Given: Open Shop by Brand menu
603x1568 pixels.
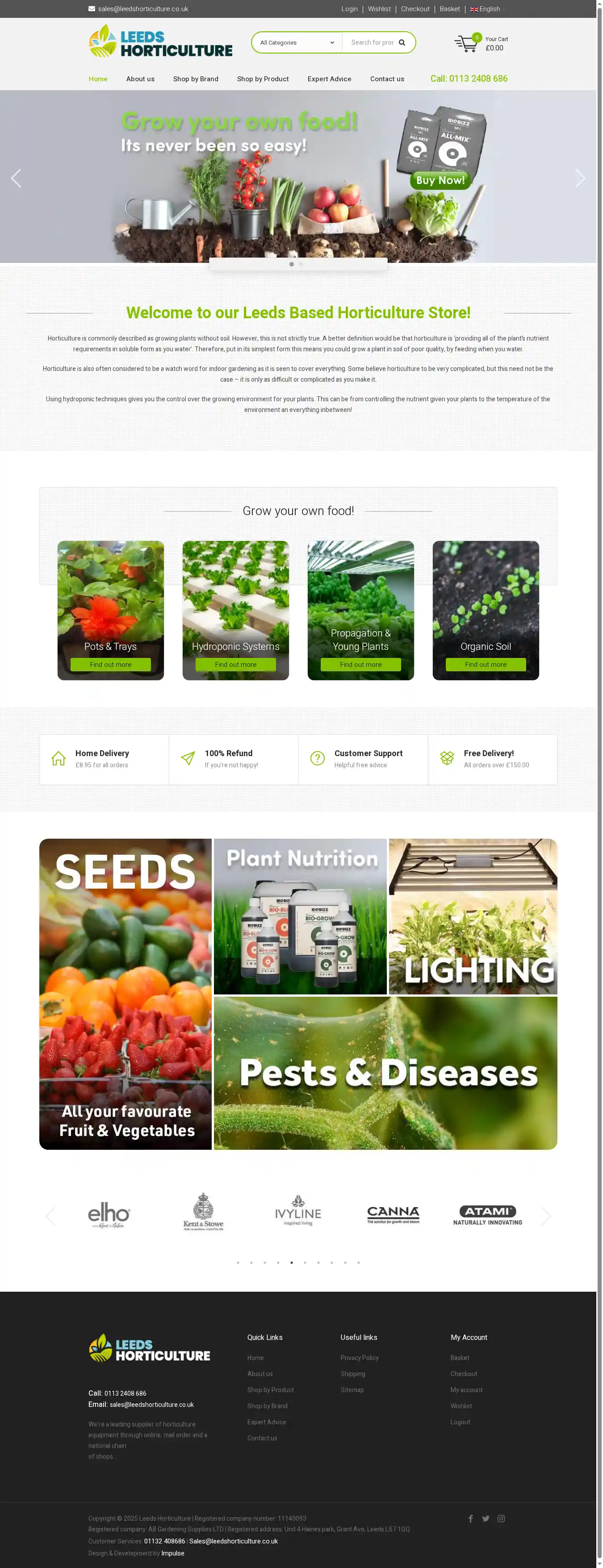Looking at the screenshot, I should point(196,79).
